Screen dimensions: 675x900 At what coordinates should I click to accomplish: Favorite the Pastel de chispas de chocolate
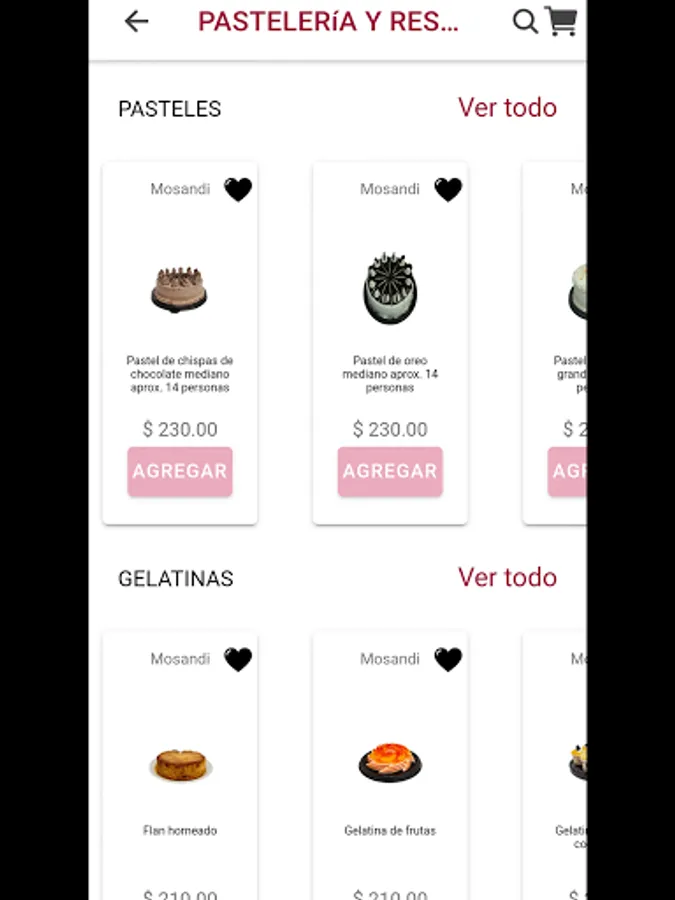238,189
